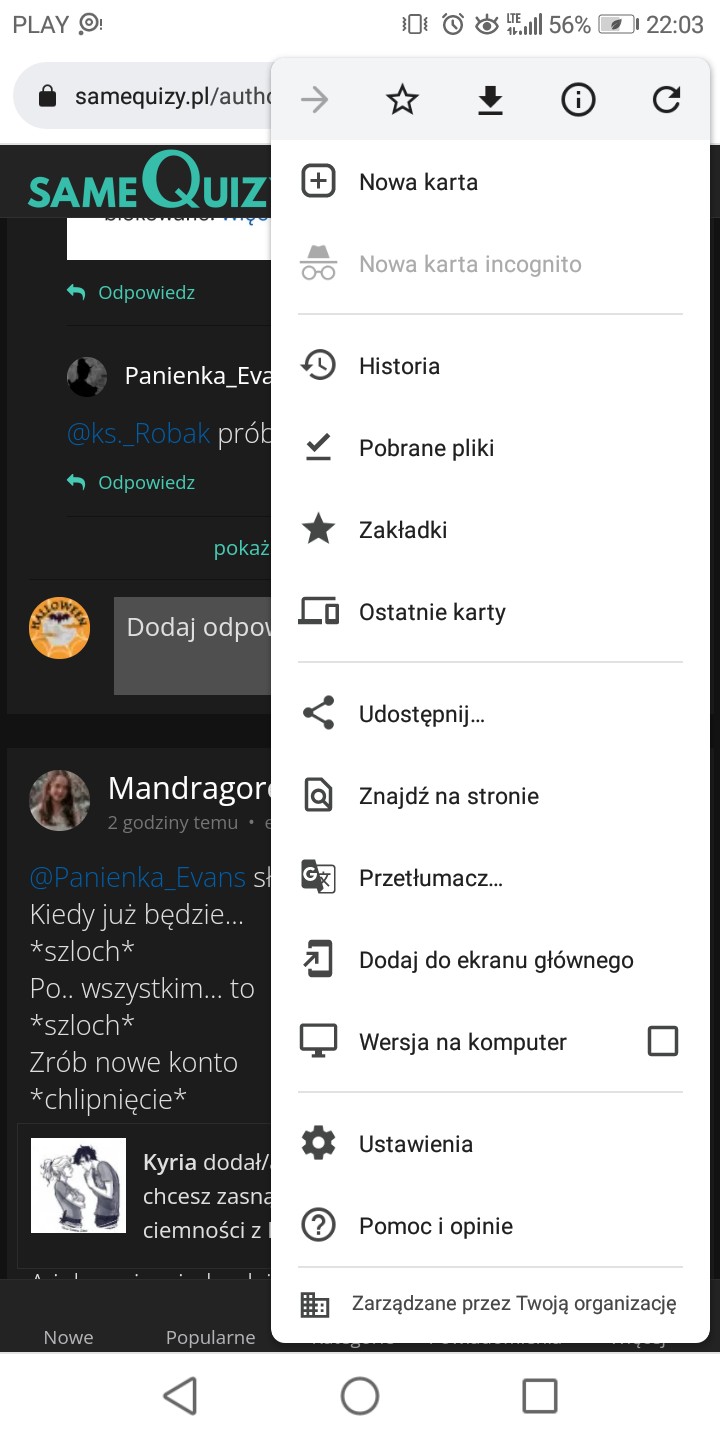The image size is (720, 1440).
Task: Select Udostępnij… to share the page
Action: [x=421, y=714]
